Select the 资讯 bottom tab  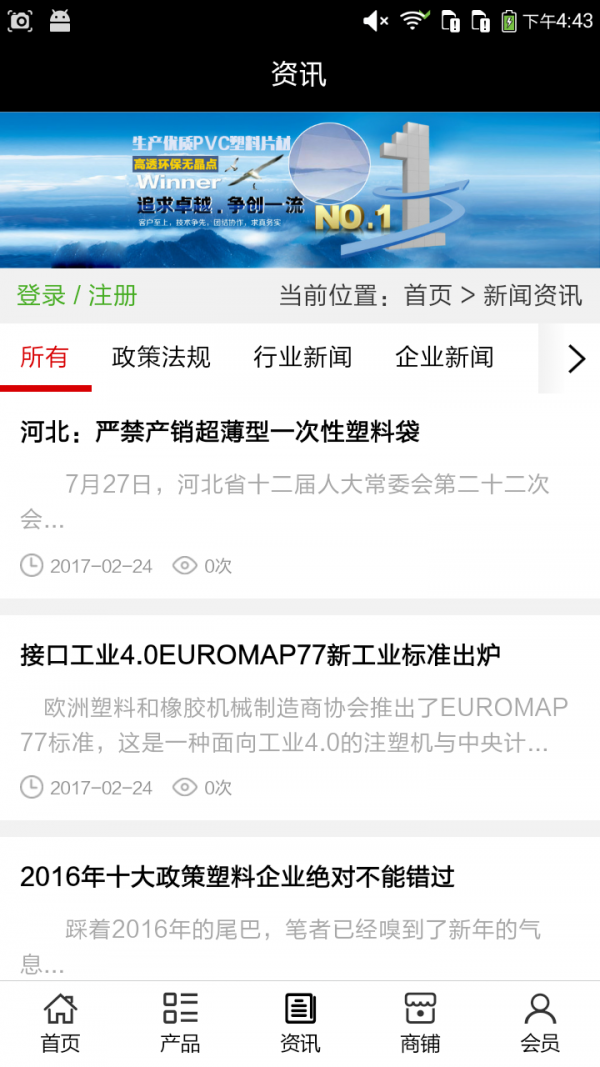click(300, 1023)
